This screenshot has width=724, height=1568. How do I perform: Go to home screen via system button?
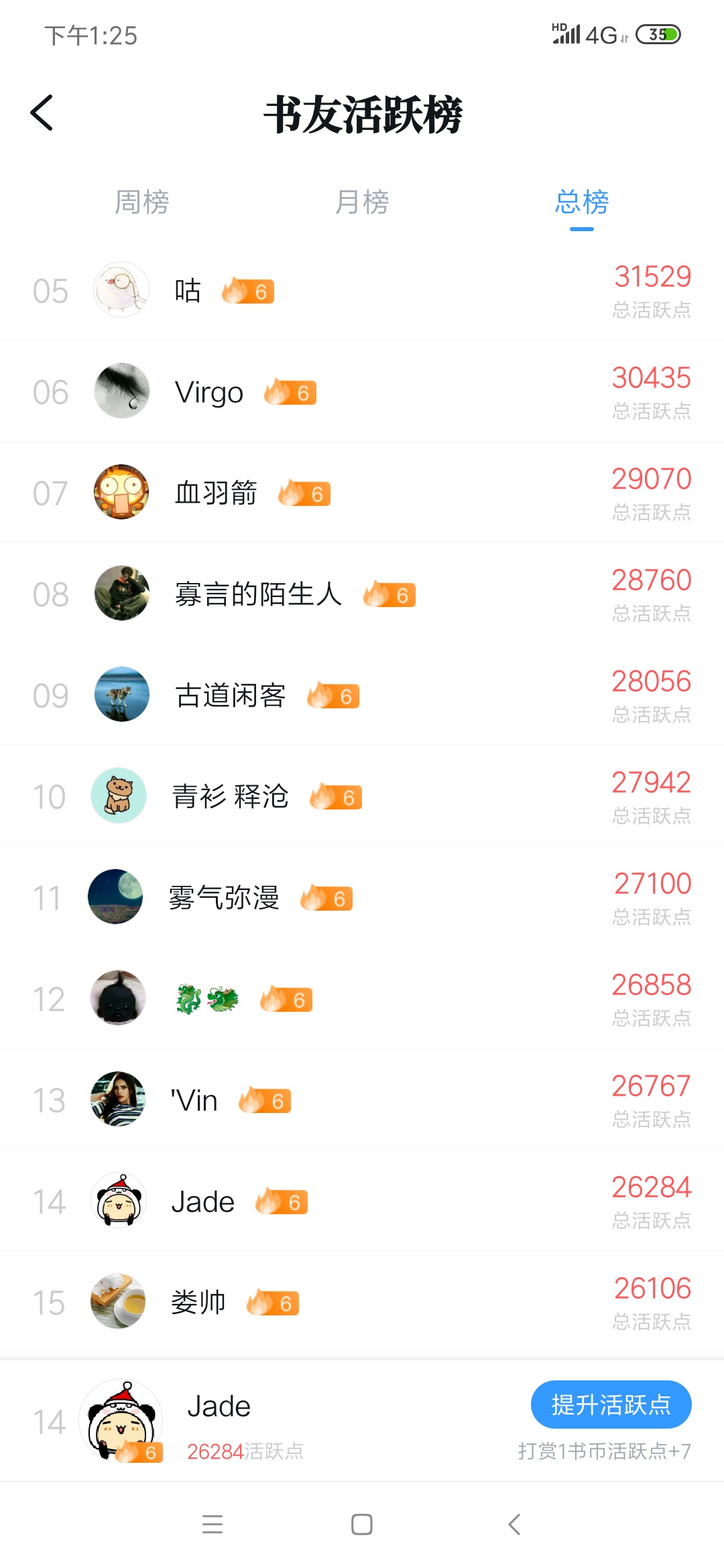pos(362,1524)
